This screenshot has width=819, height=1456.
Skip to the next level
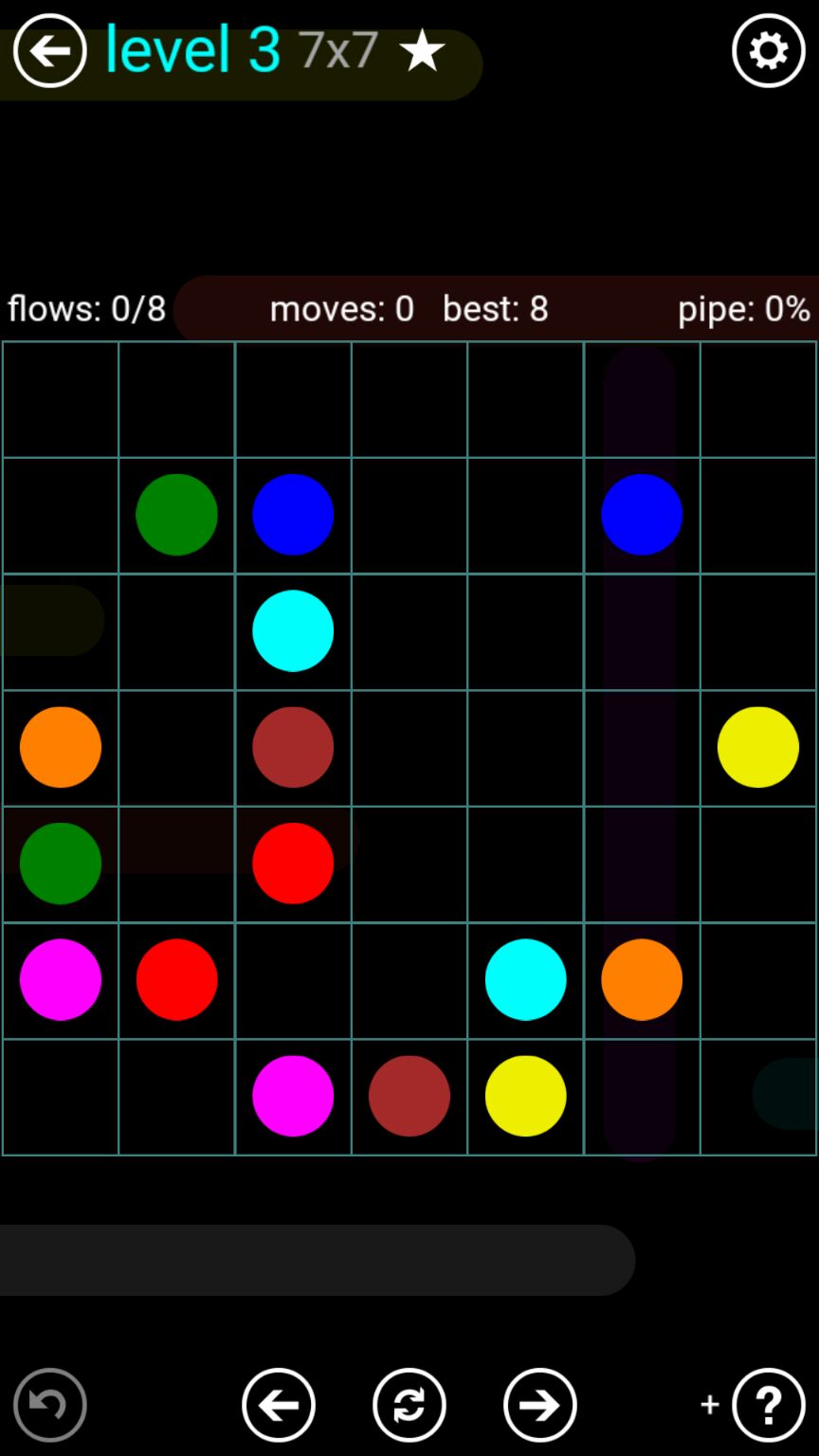click(539, 1405)
